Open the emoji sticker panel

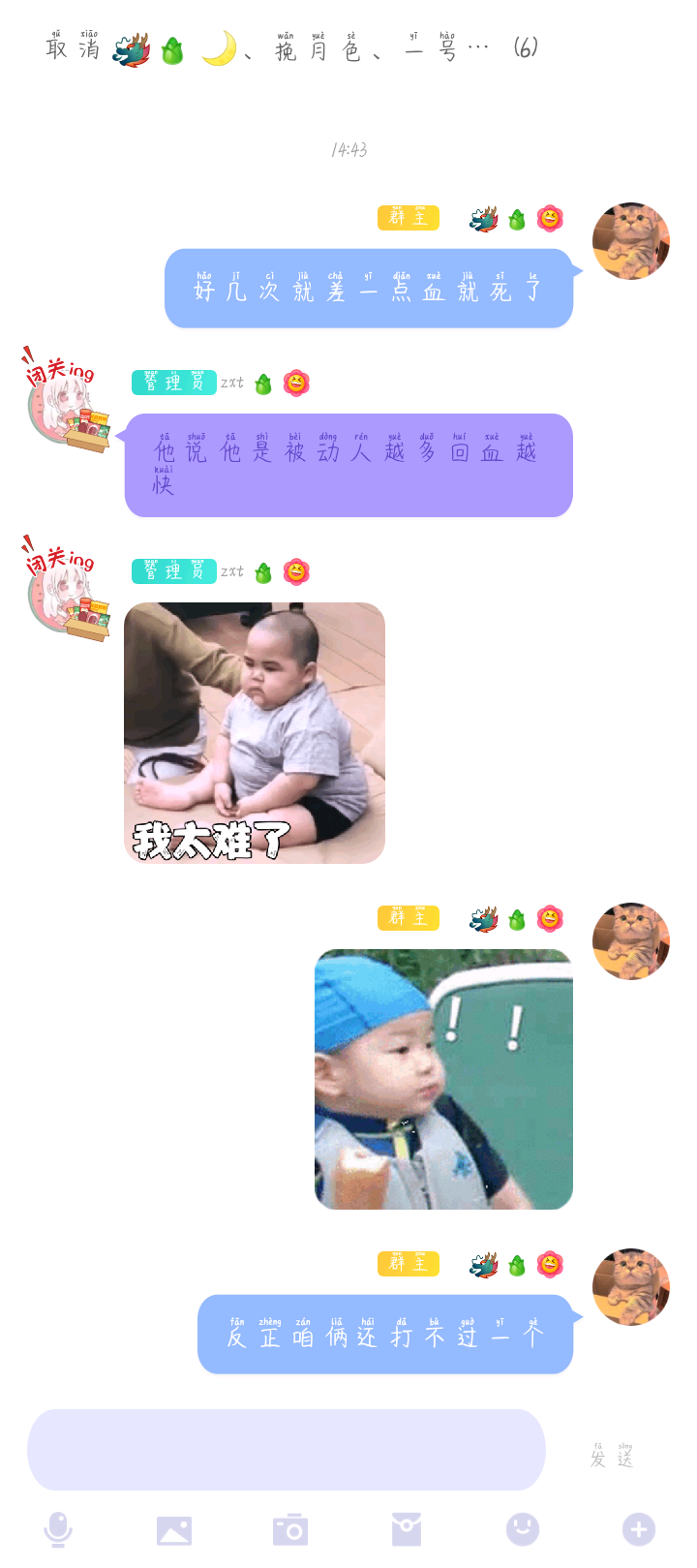coord(523,1529)
